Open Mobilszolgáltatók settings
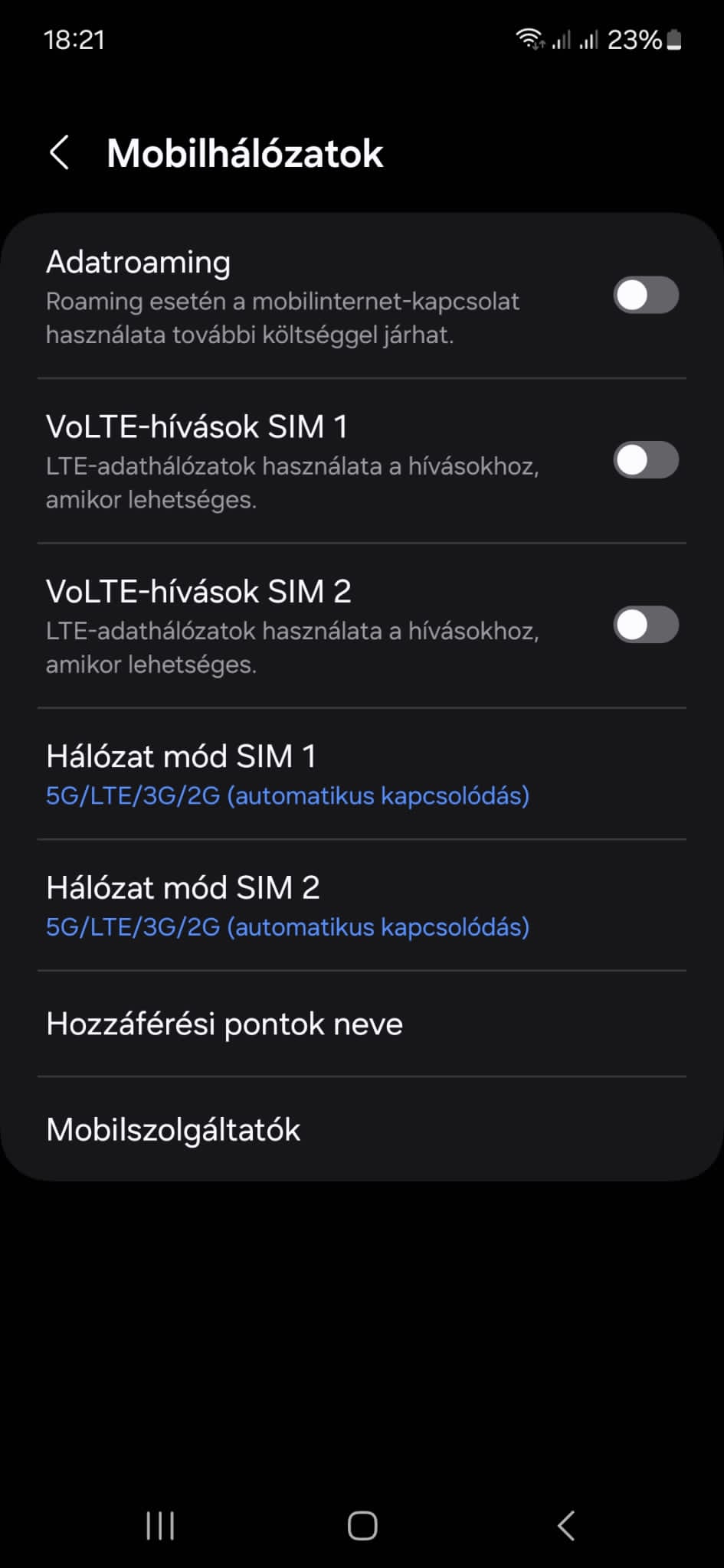 (362, 1129)
